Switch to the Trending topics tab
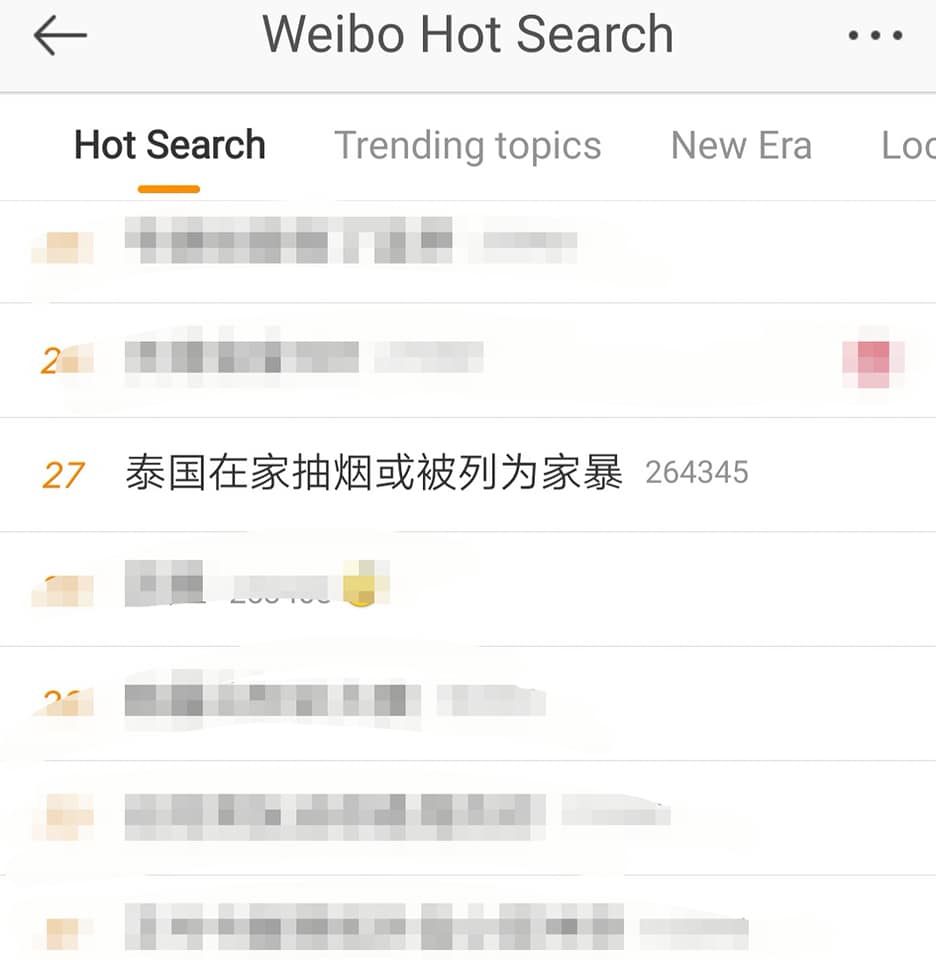This screenshot has width=936, height=960. [x=467, y=146]
